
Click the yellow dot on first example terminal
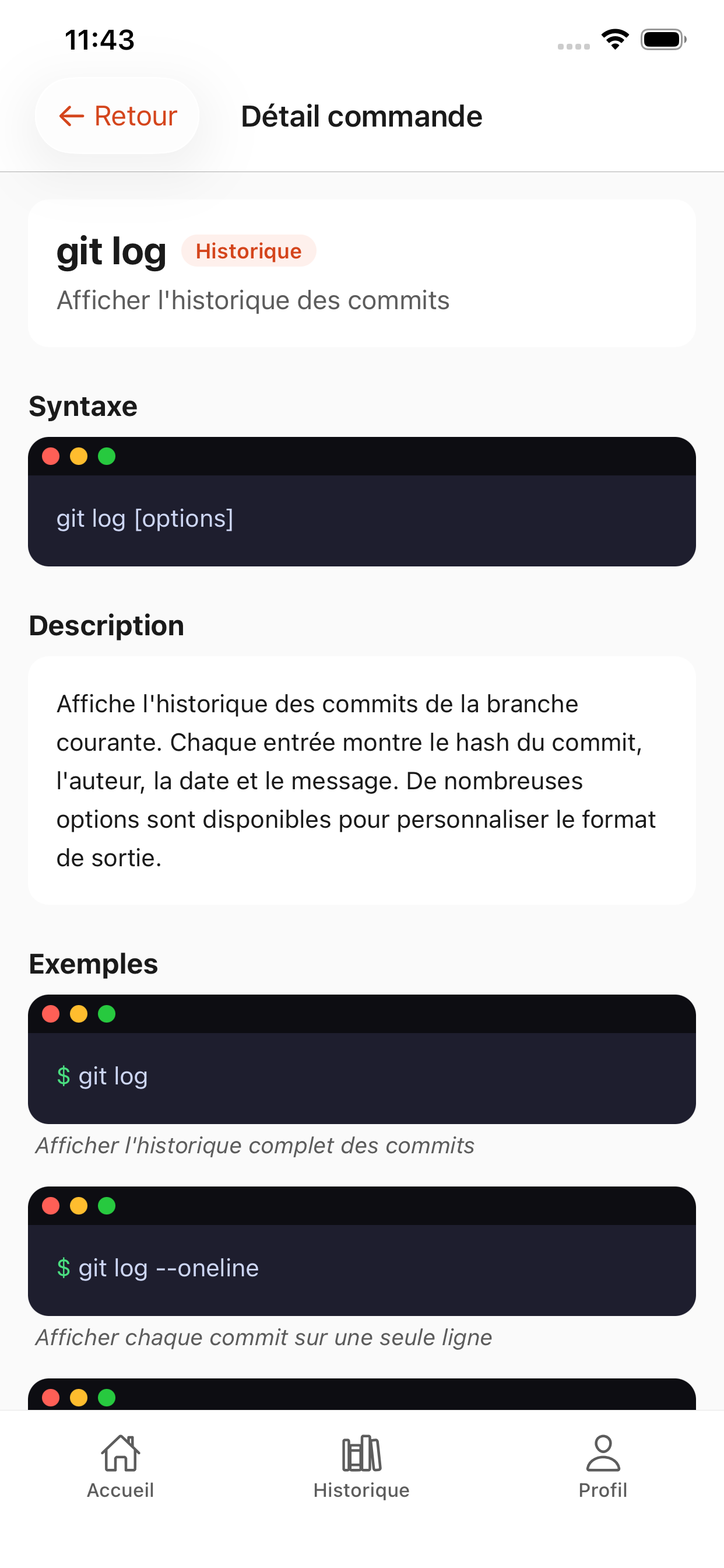(x=79, y=1014)
